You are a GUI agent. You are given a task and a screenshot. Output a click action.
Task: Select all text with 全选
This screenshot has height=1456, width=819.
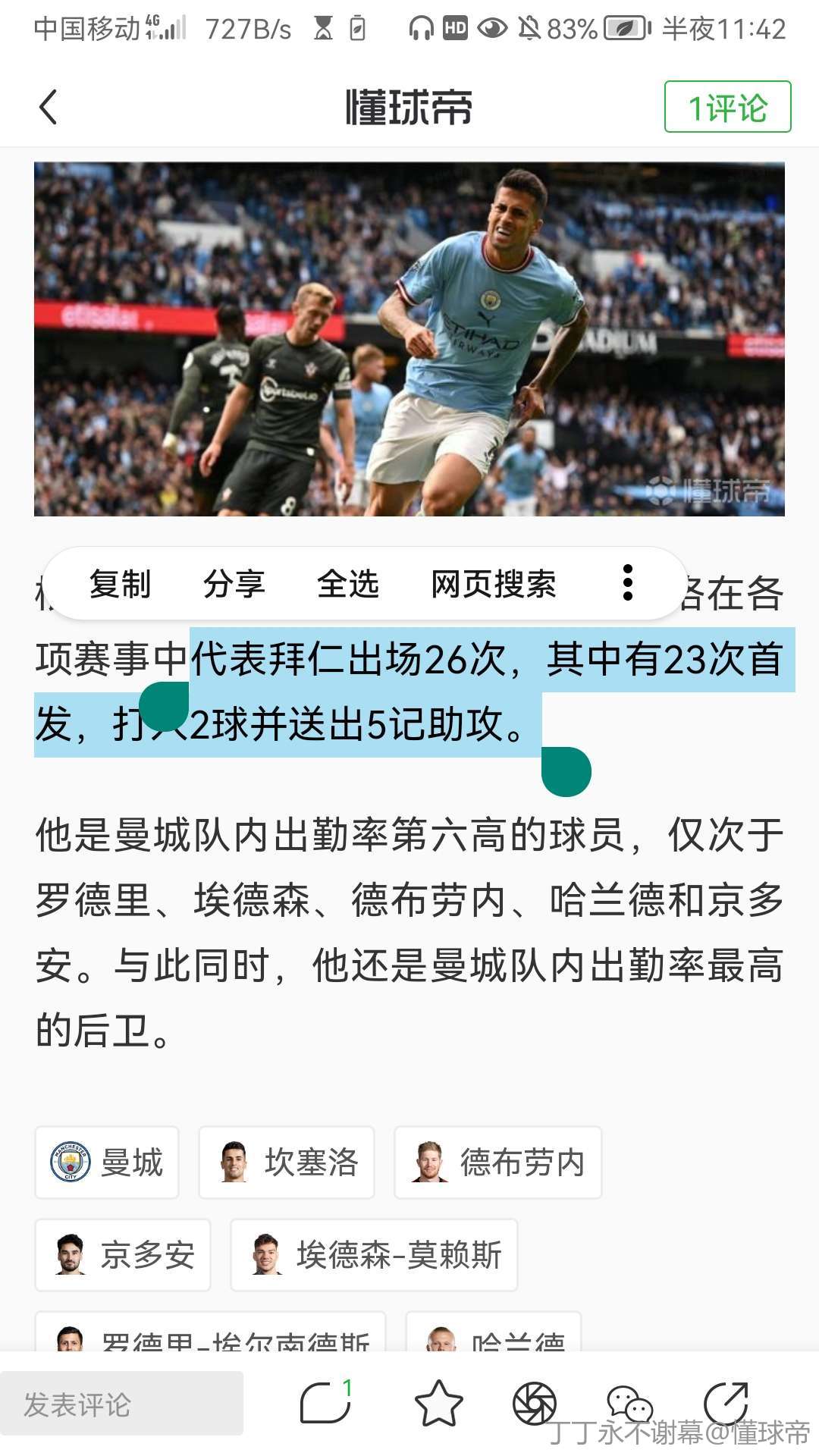click(x=347, y=584)
